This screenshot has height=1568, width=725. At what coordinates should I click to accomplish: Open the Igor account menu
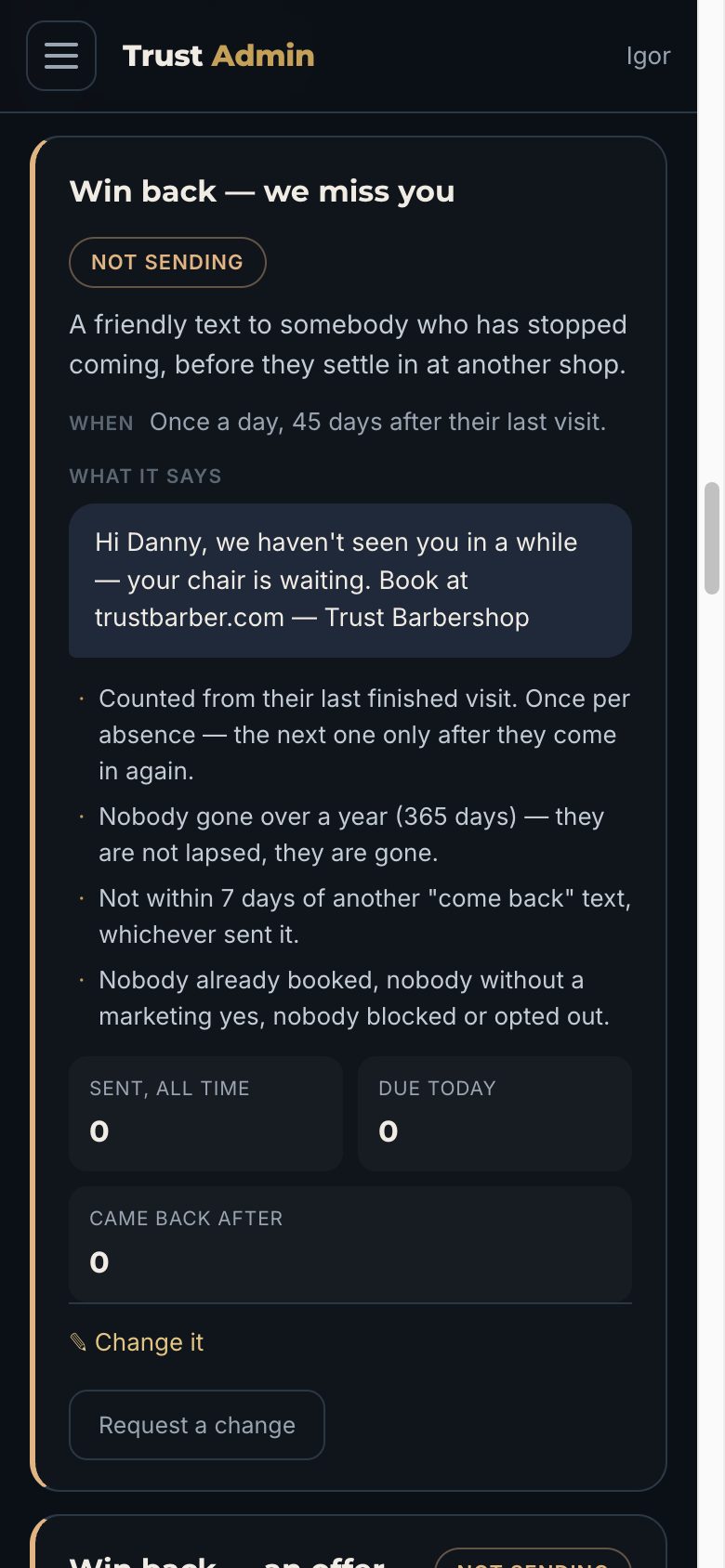(648, 56)
